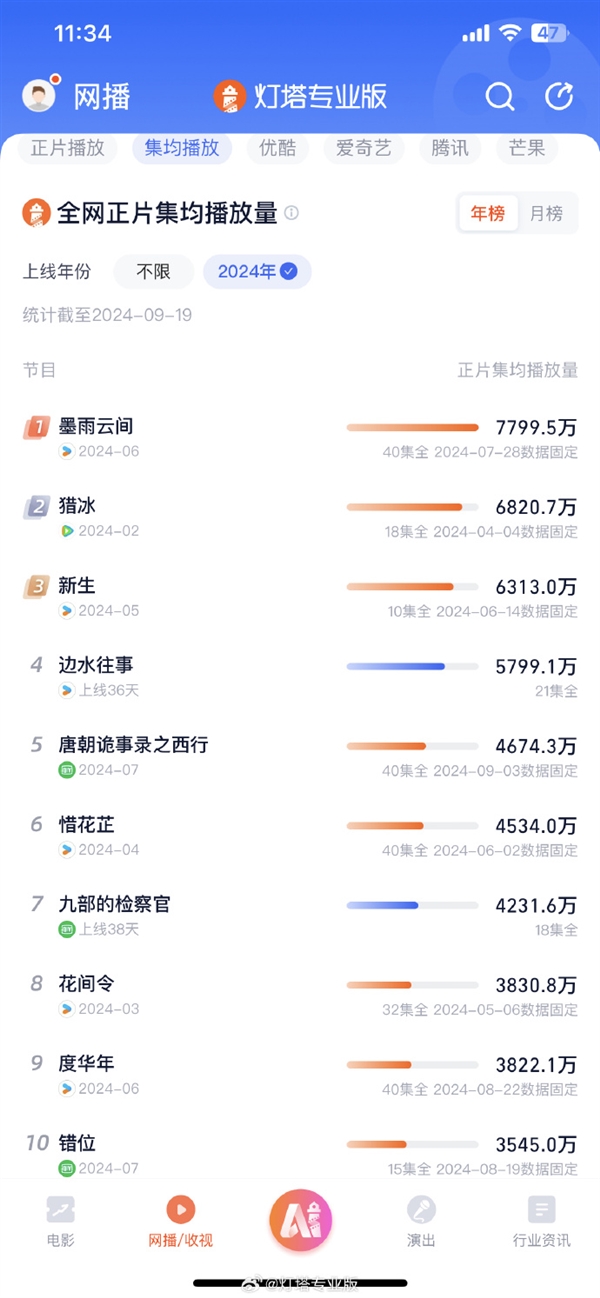
Task: Switch to the 演出 tab
Action: (x=421, y=1222)
